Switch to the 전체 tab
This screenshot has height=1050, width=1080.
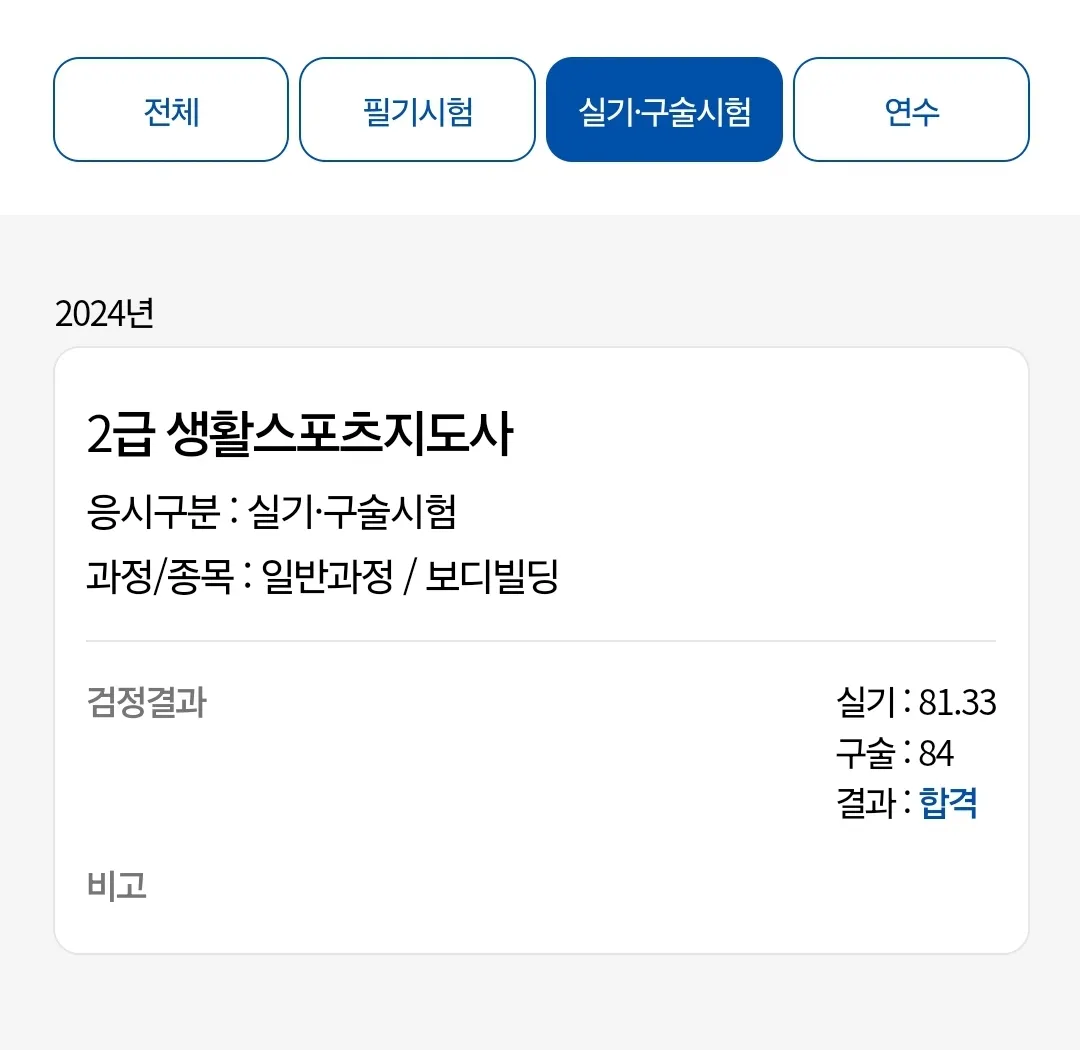[171, 110]
